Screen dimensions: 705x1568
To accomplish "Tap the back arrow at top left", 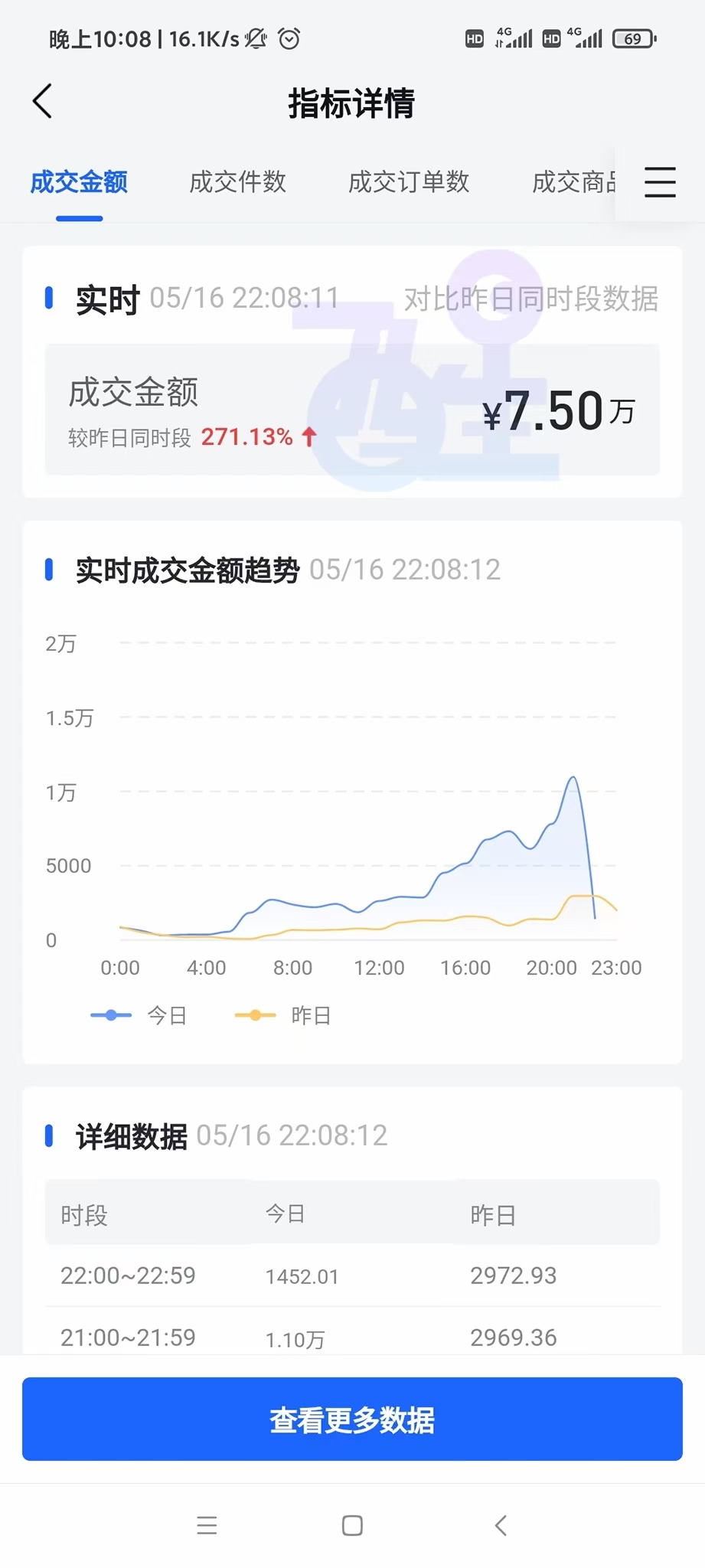I will 42,102.
